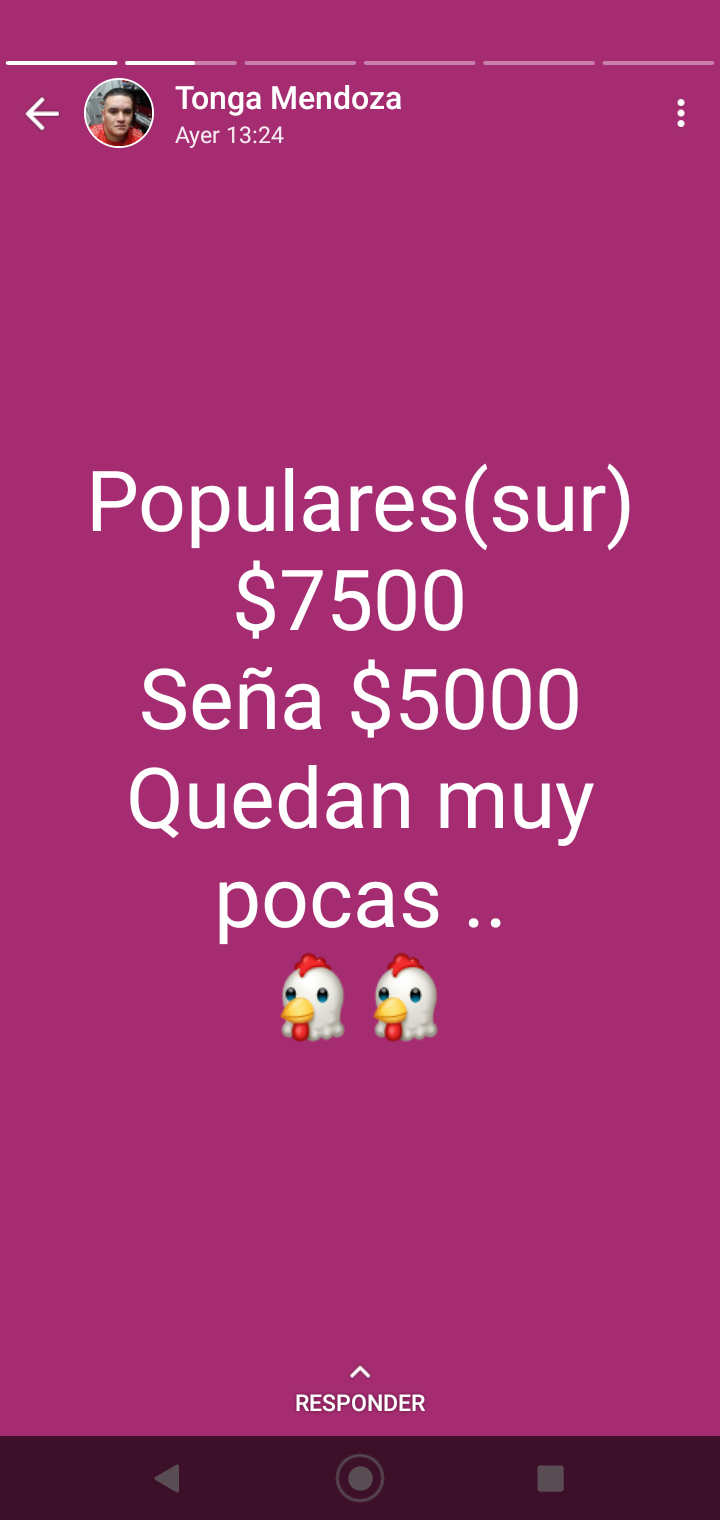Tap Responder to reply to this status
The height and width of the screenshot is (1520, 720).
click(x=360, y=1390)
